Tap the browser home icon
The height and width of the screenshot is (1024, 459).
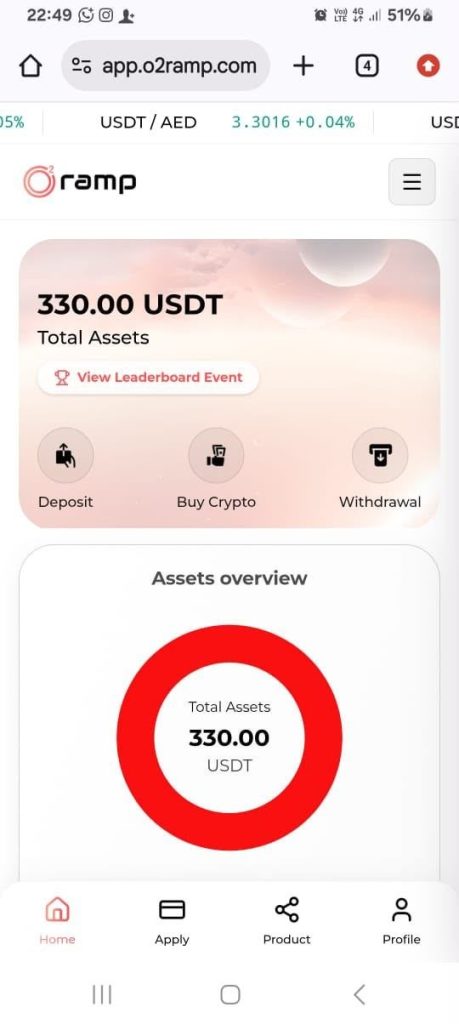click(30, 66)
